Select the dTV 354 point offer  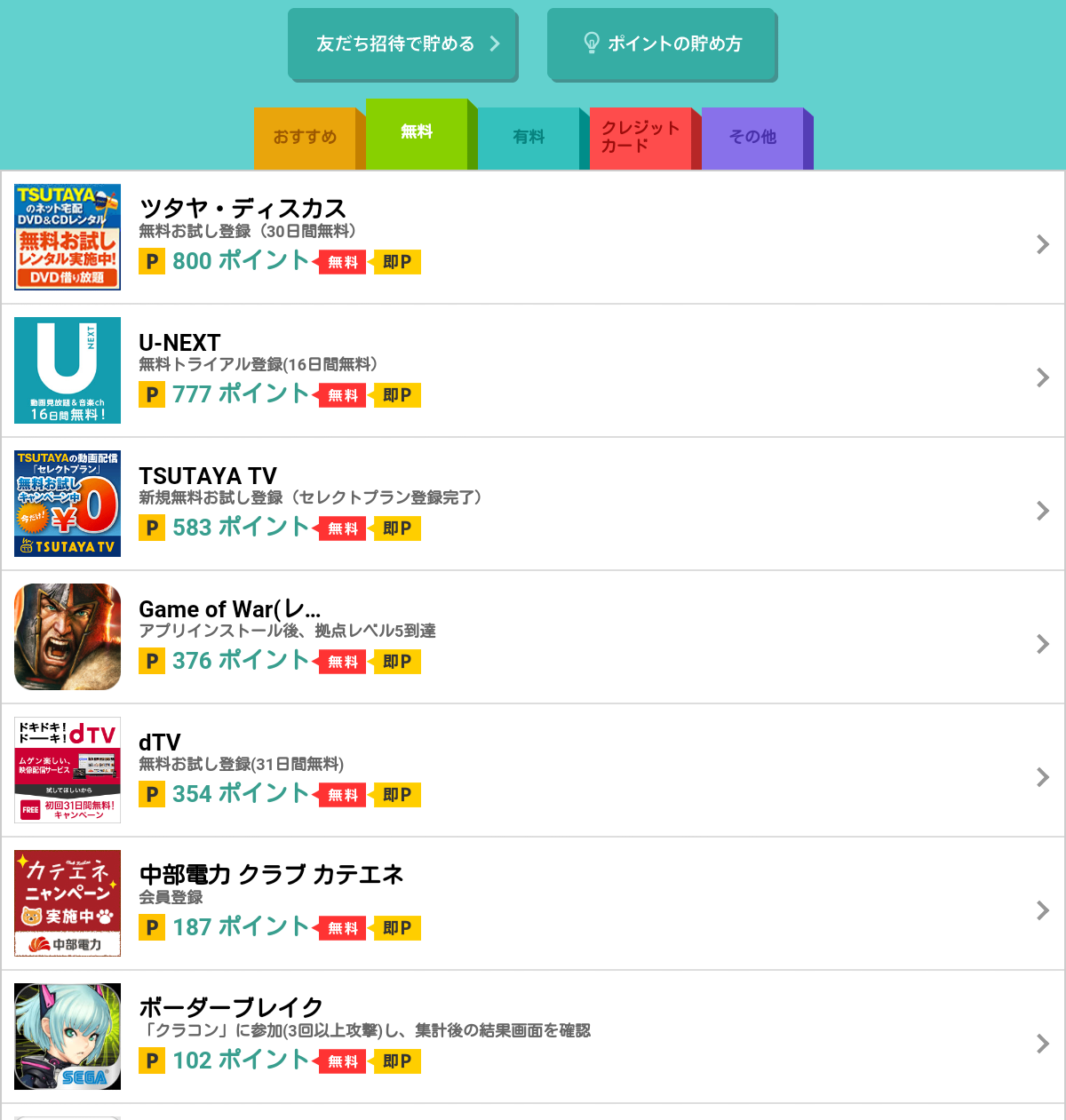point(533,771)
